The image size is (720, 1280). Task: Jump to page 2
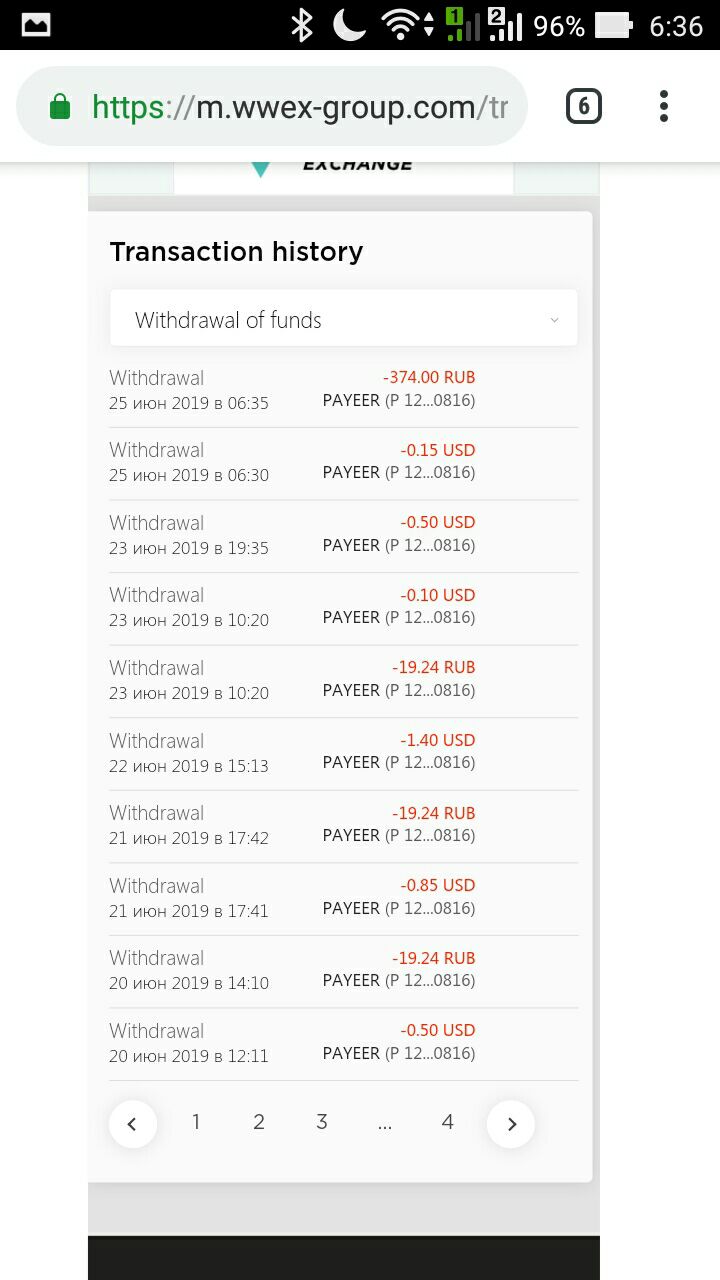[x=259, y=1122]
